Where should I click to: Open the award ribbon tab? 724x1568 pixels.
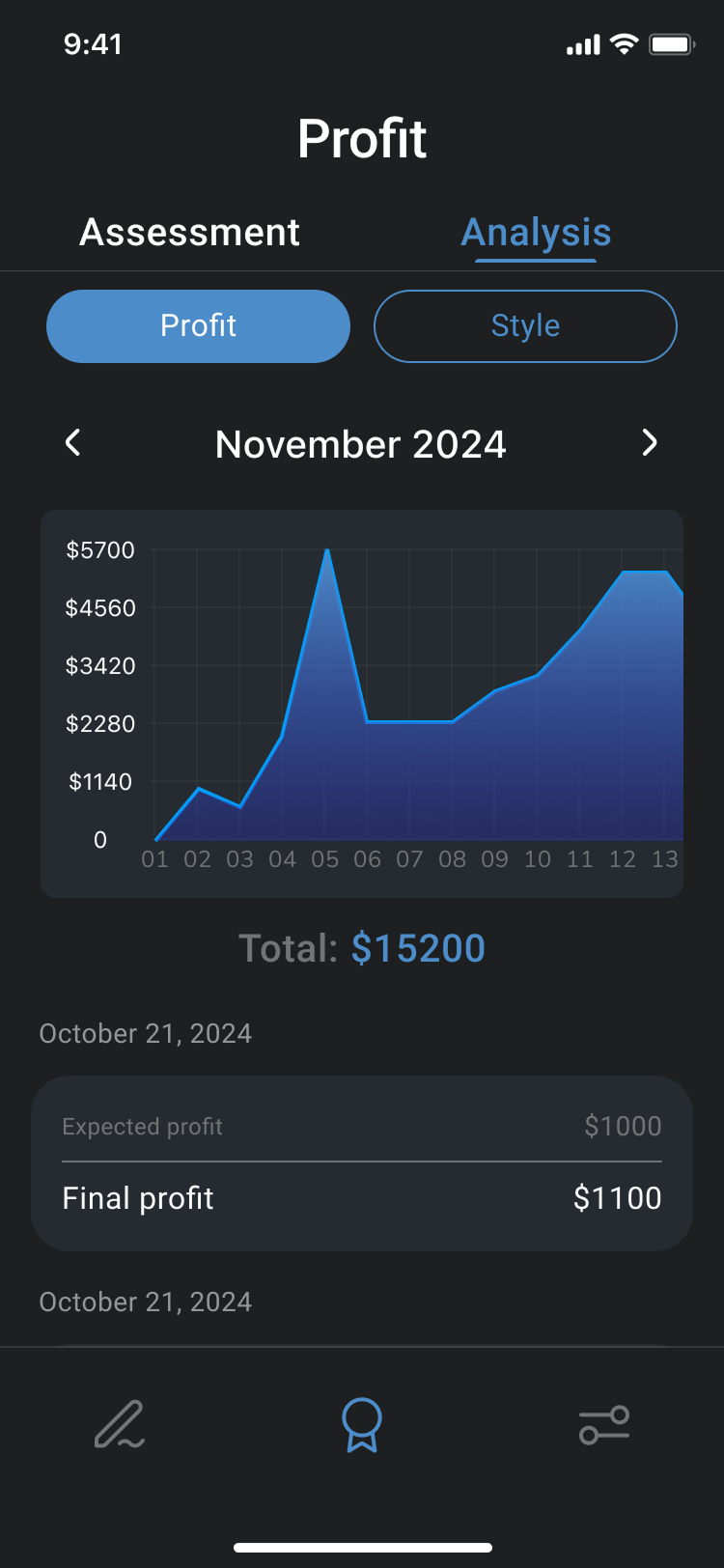(x=362, y=1425)
